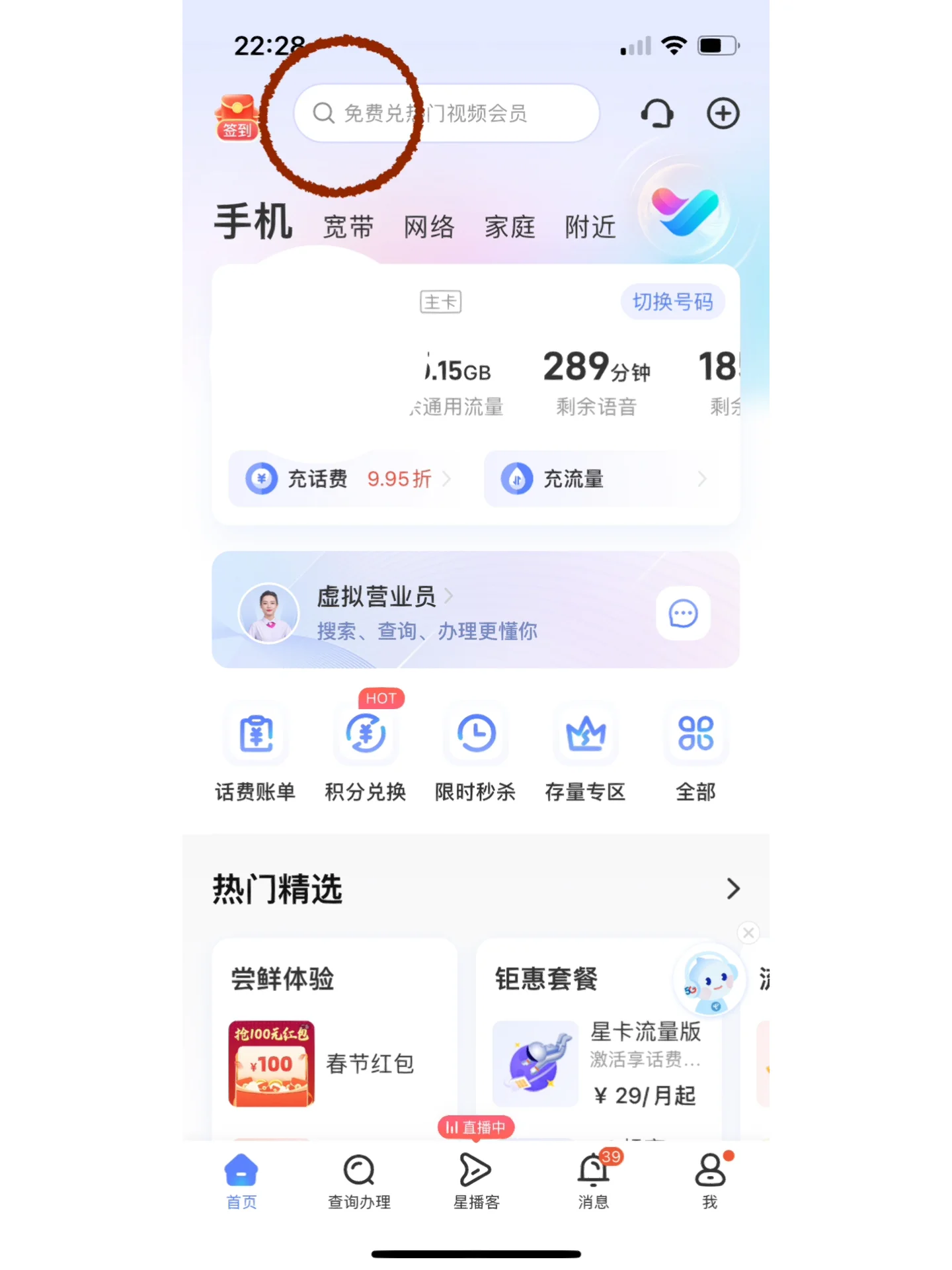Tap the 切换号码 button

tap(672, 302)
